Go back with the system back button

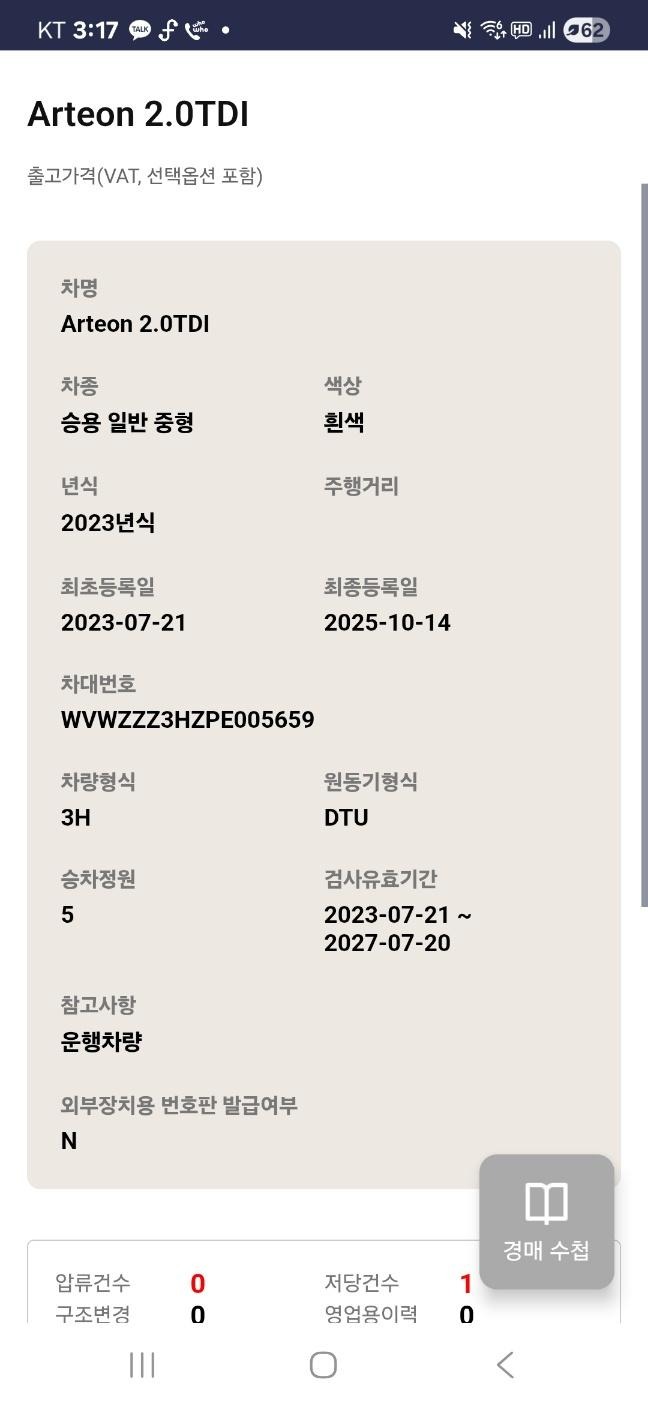[505, 1365]
